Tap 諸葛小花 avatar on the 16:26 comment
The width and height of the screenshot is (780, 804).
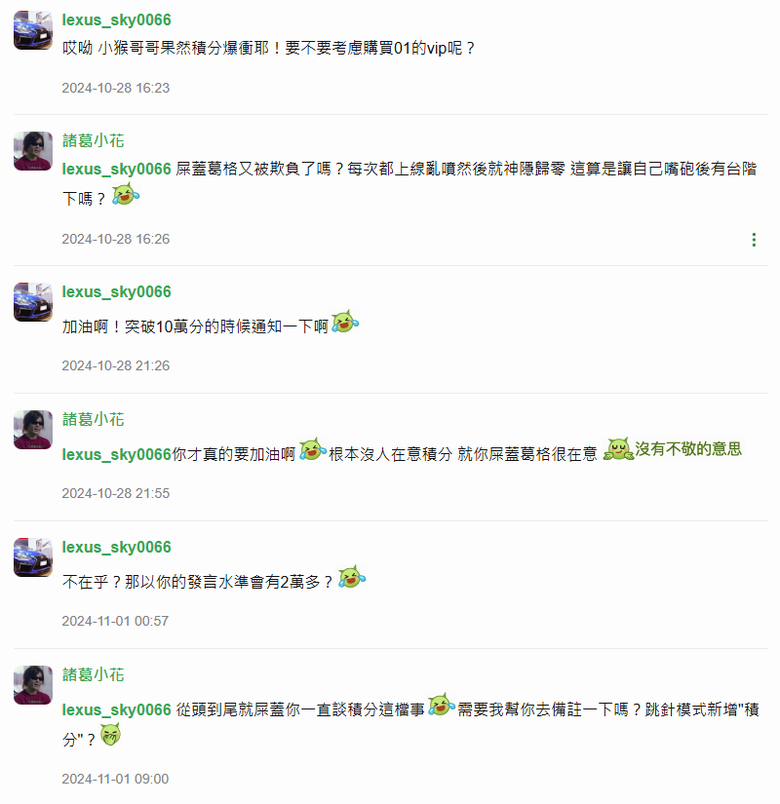coord(33,151)
